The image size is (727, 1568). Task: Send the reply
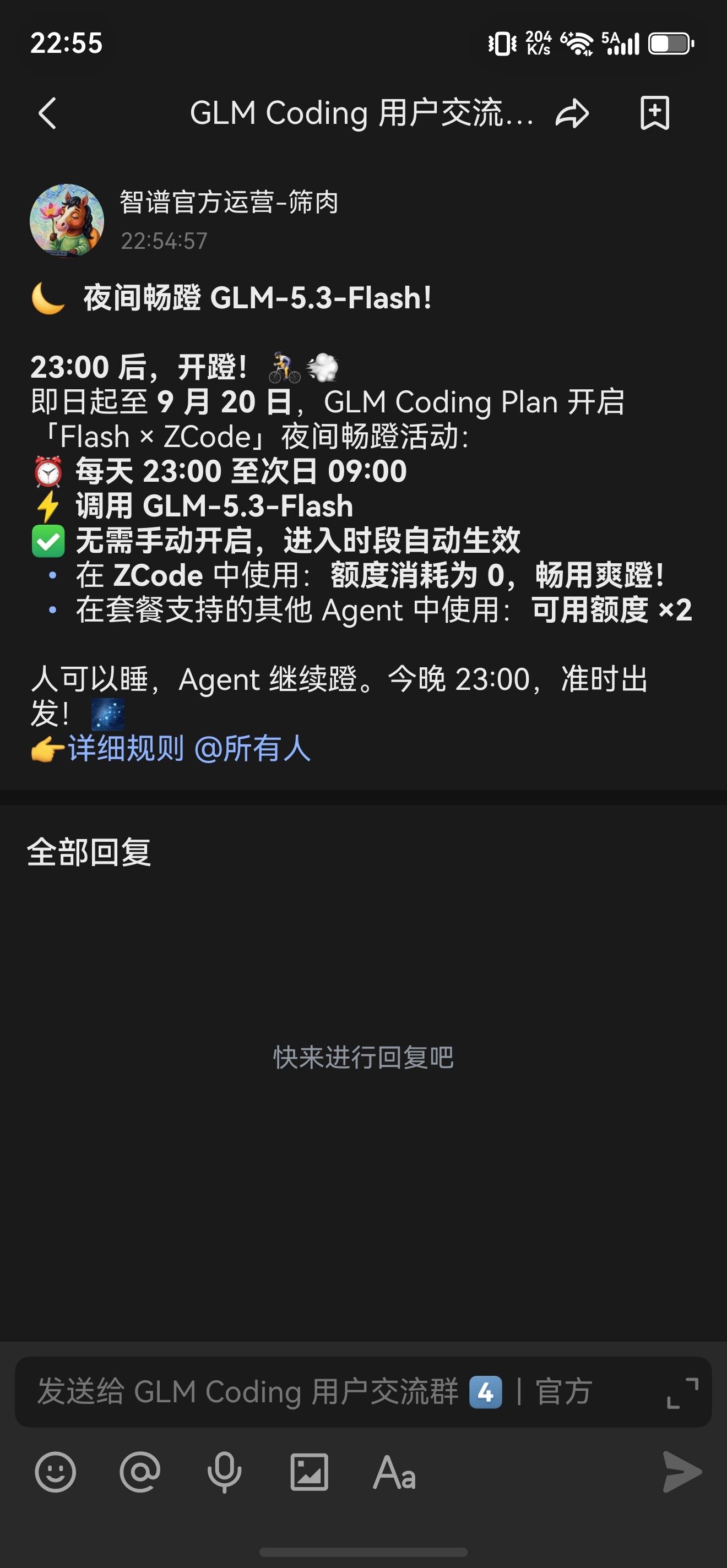coord(681,1472)
